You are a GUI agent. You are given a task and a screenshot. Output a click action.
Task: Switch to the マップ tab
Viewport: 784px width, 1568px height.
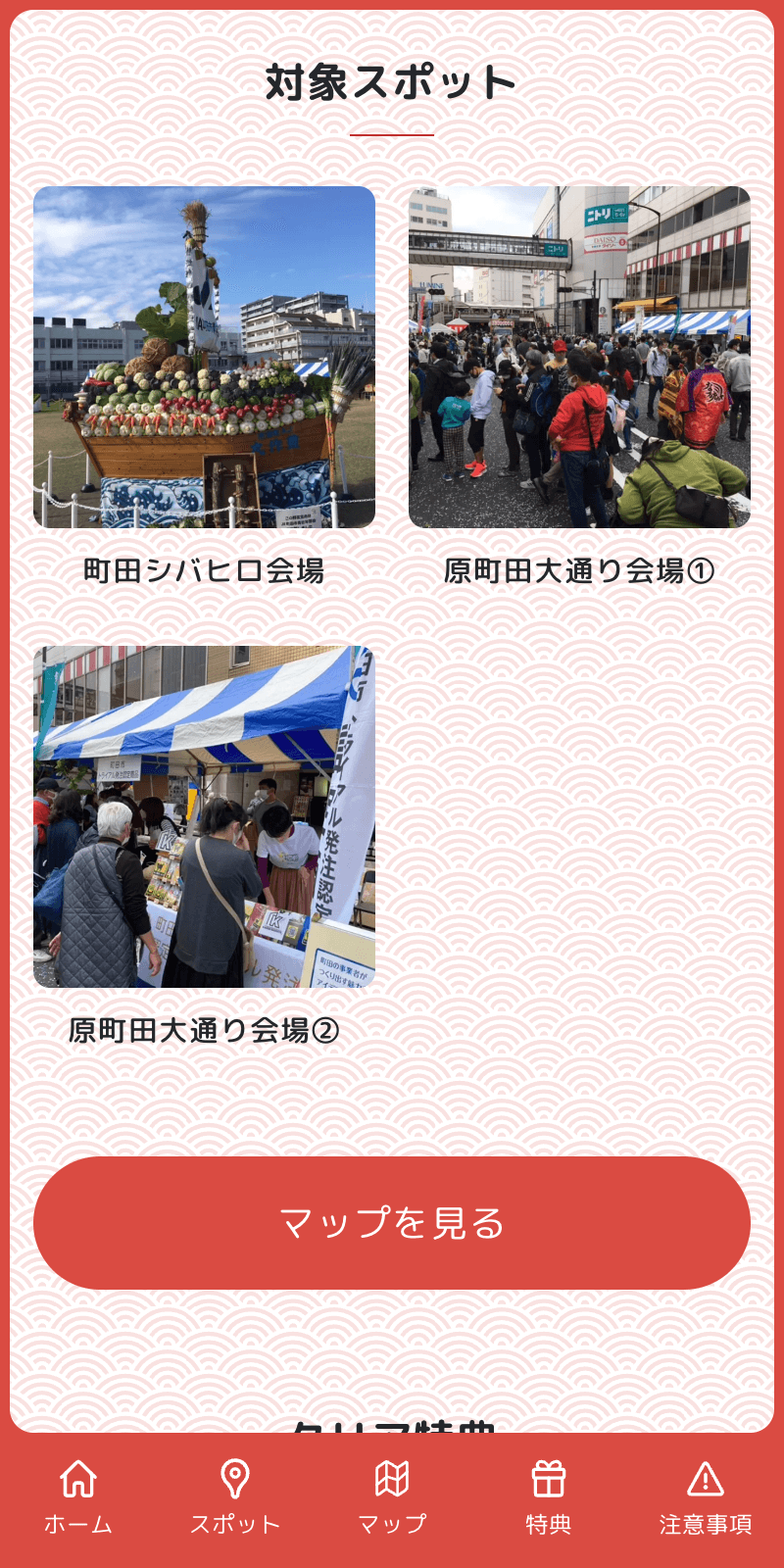[x=392, y=1497]
